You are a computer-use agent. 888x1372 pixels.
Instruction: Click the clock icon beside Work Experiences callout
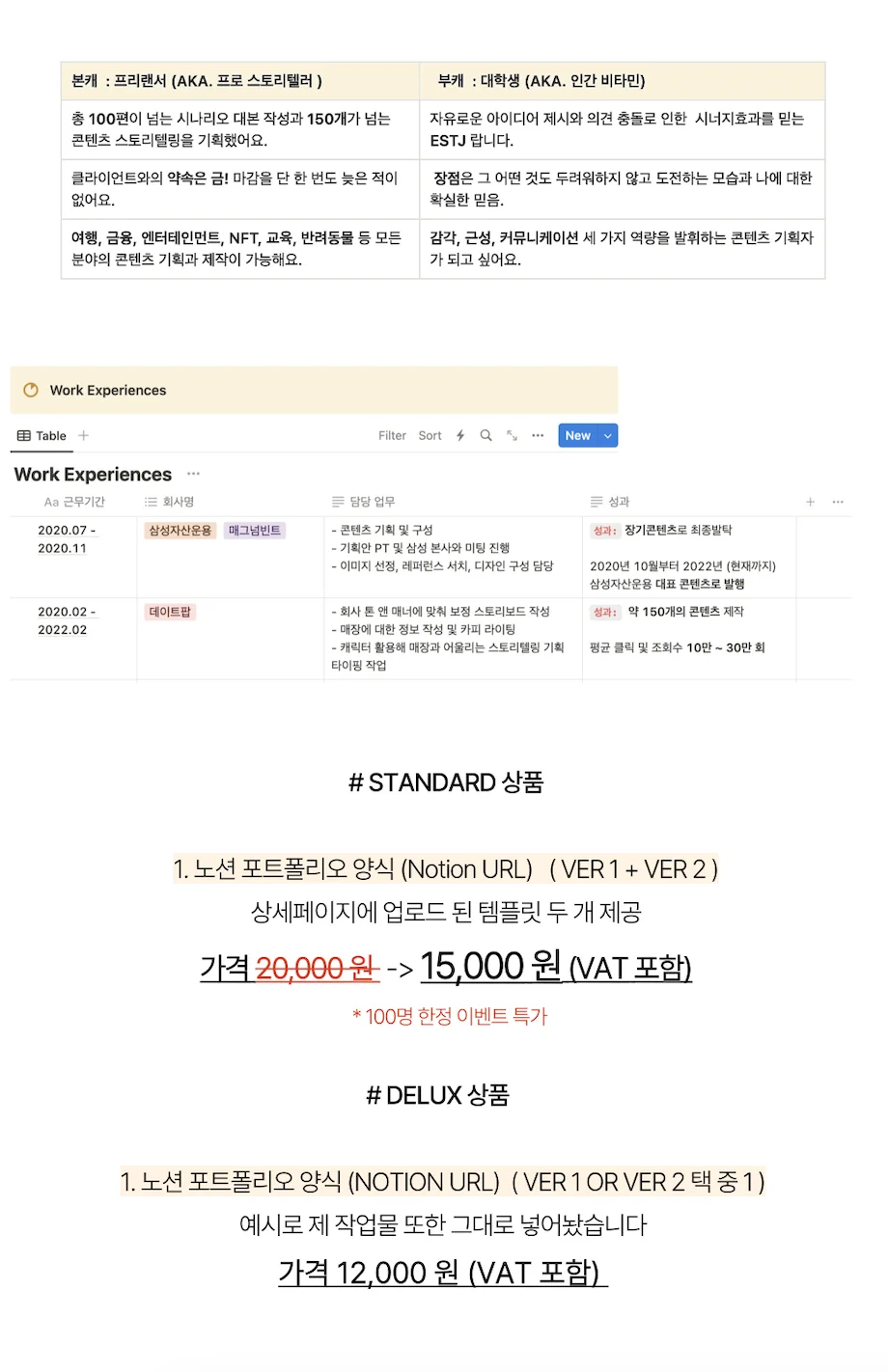[30, 390]
